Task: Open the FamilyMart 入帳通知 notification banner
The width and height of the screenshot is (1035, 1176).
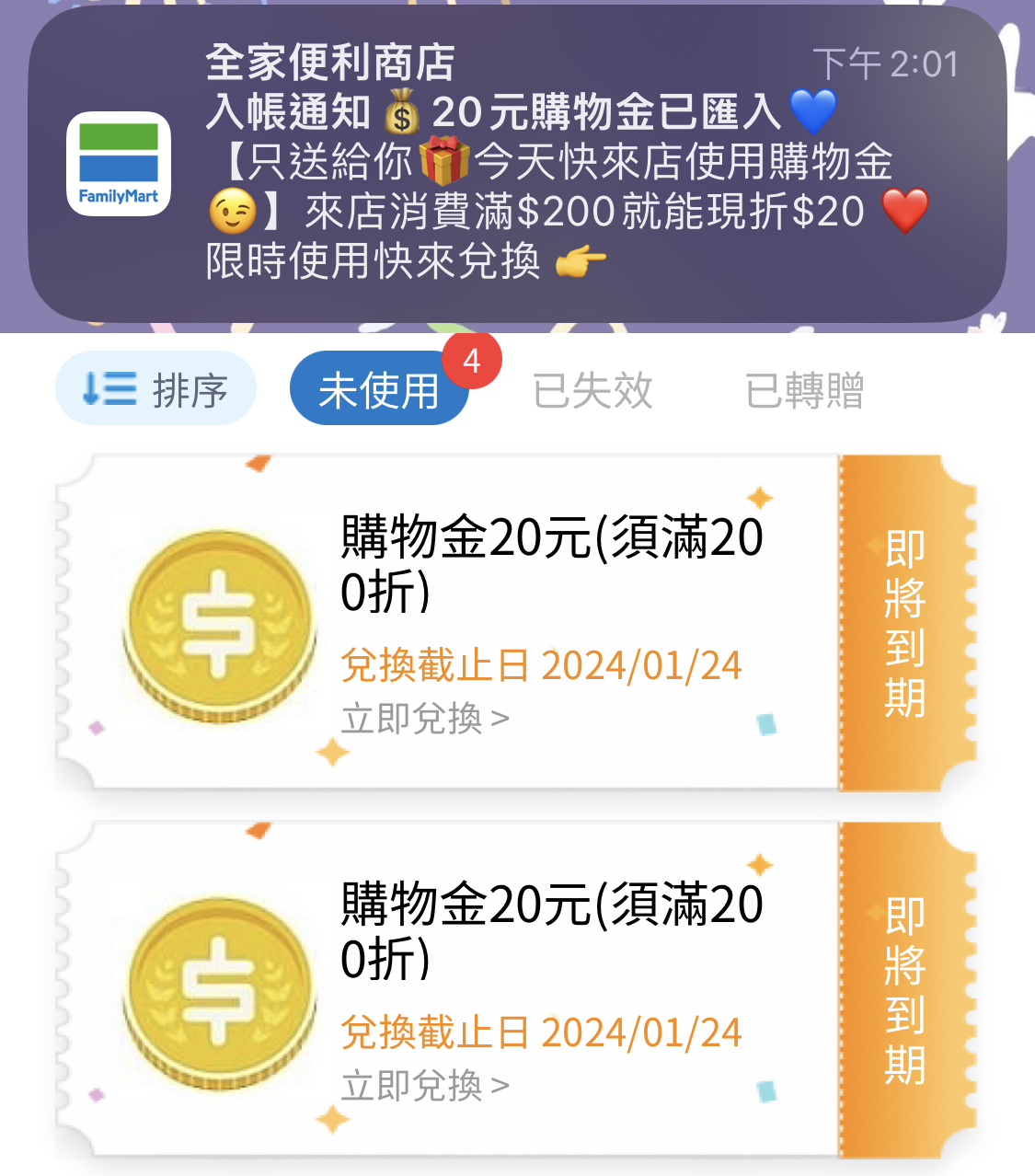Action: coord(517,164)
